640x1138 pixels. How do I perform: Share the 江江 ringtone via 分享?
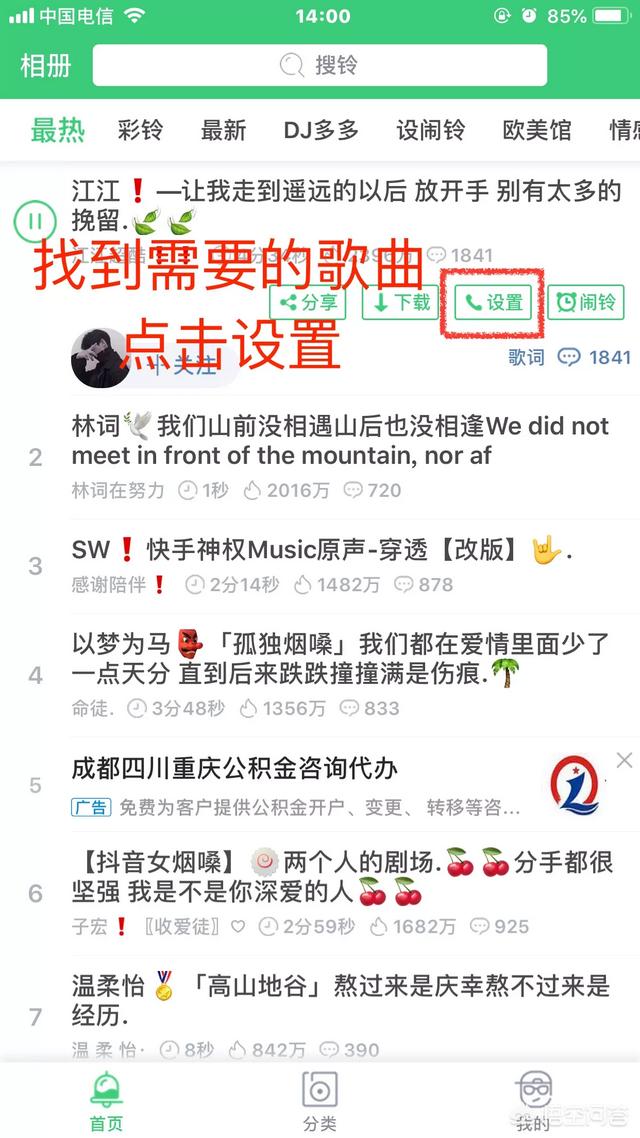(307, 302)
